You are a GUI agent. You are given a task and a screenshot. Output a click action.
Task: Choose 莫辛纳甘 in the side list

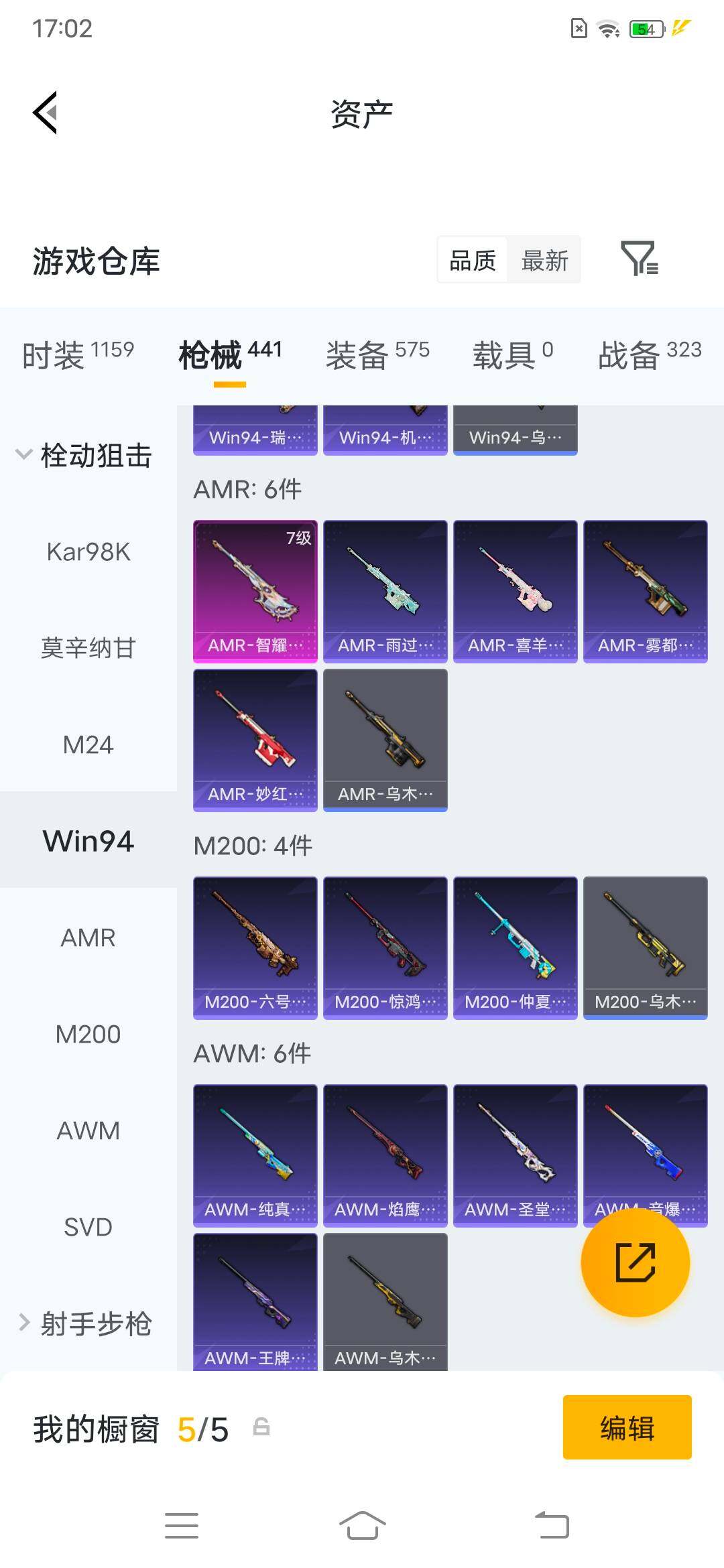[x=88, y=648]
